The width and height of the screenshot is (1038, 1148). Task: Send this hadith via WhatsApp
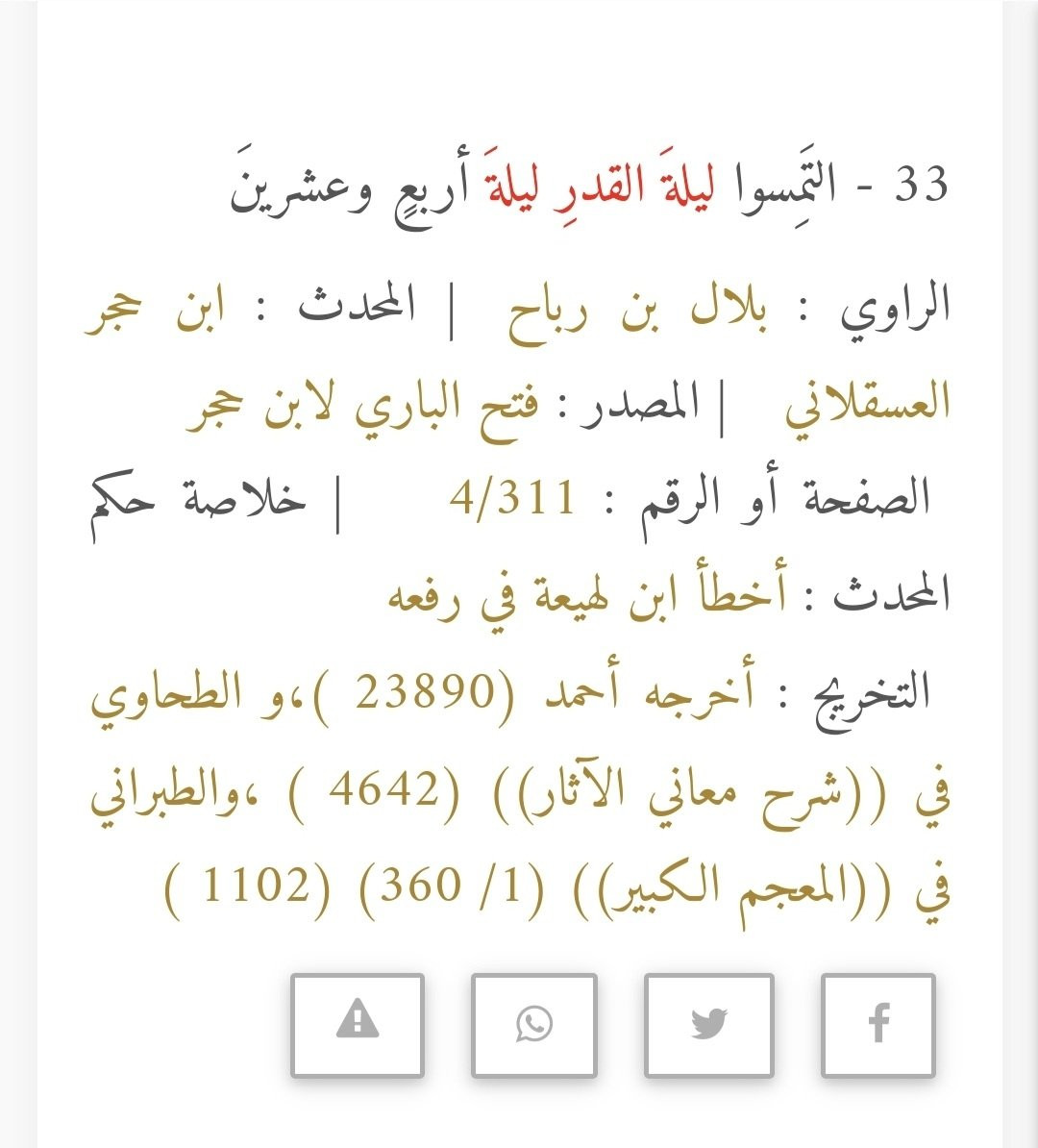click(x=534, y=1025)
